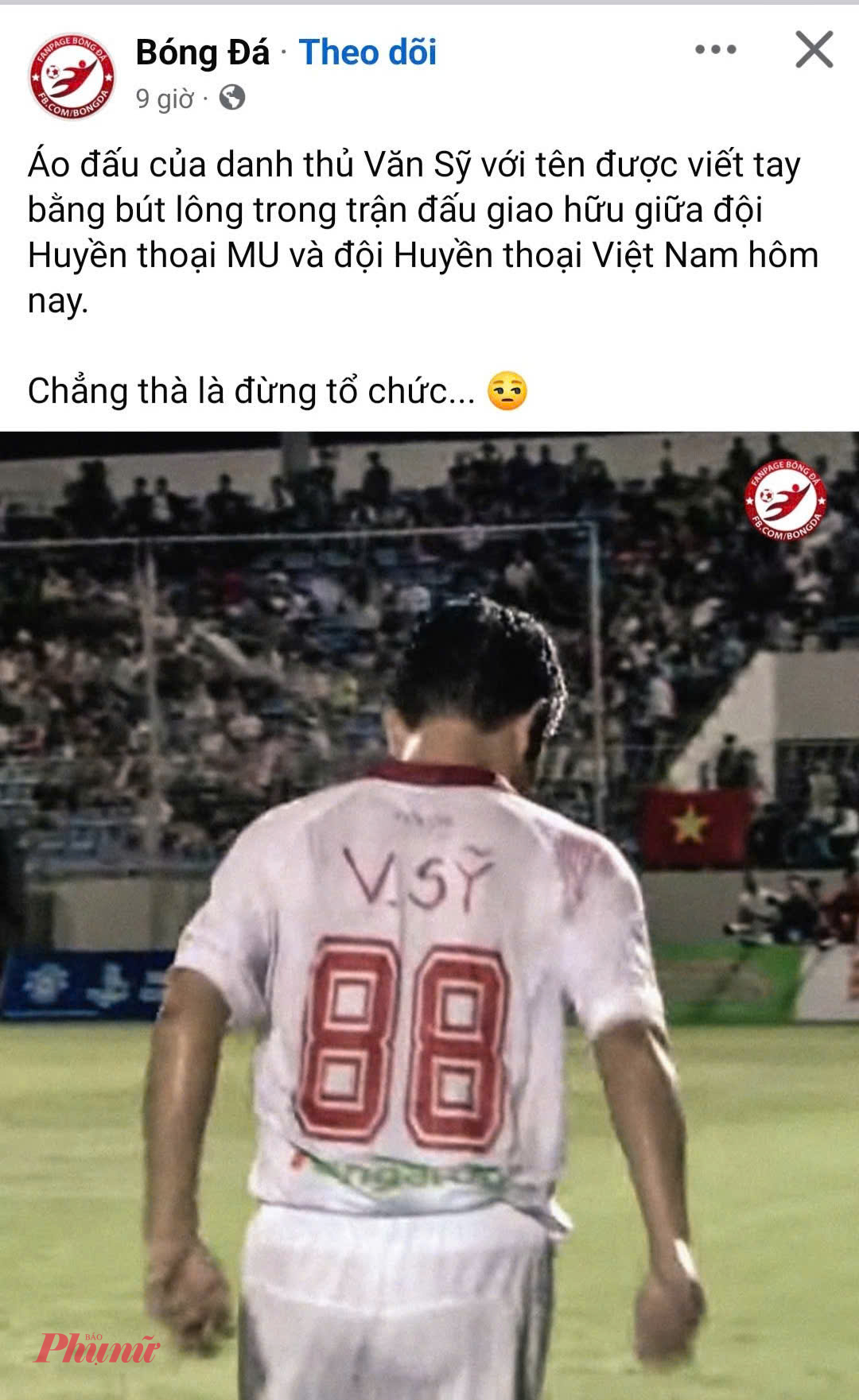Open the Bóng Đá page name
This screenshot has width=859, height=1400.
pyautogui.click(x=203, y=52)
